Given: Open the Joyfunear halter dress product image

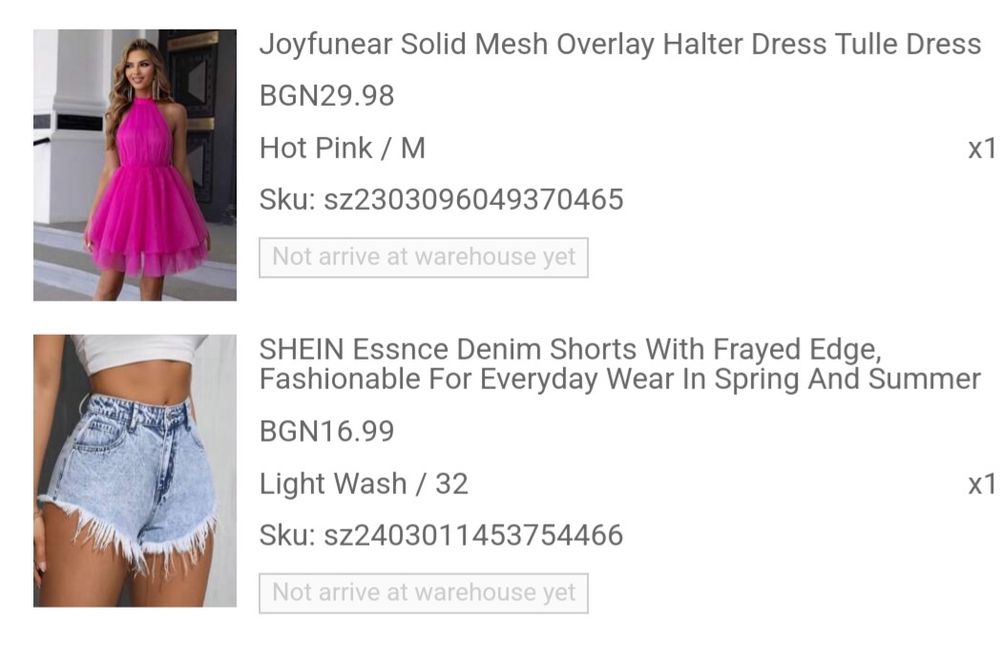Looking at the screenshot, I should [135, 165].
